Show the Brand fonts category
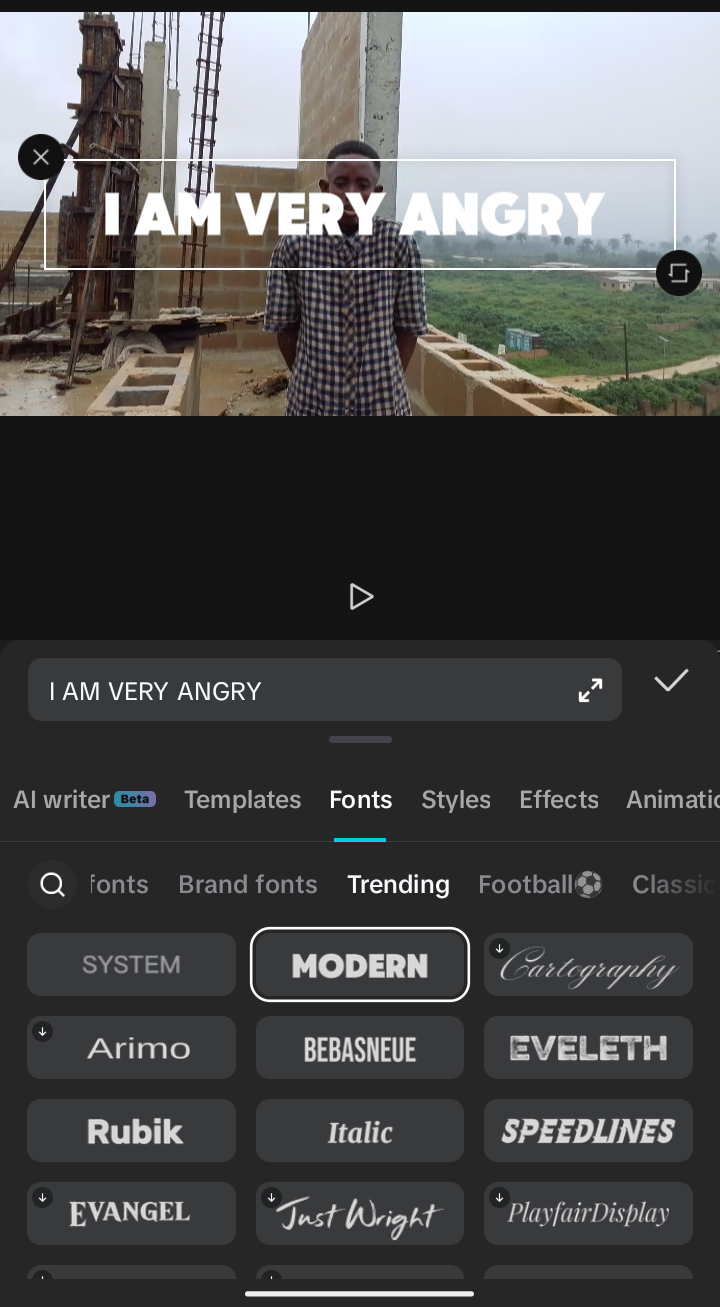Viewport: 720px width, 1307px height. [x=248, y=884]
